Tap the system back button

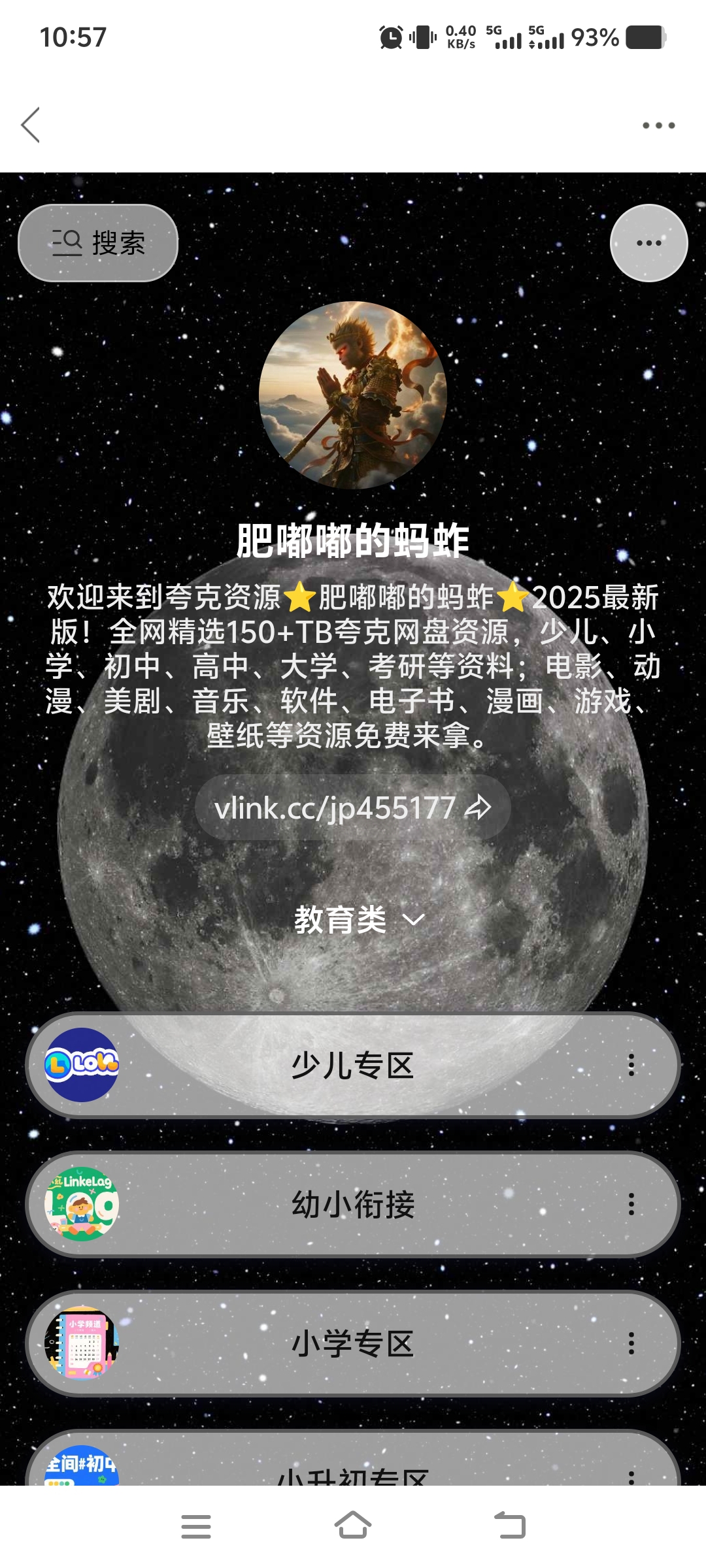coord(510,1526)
